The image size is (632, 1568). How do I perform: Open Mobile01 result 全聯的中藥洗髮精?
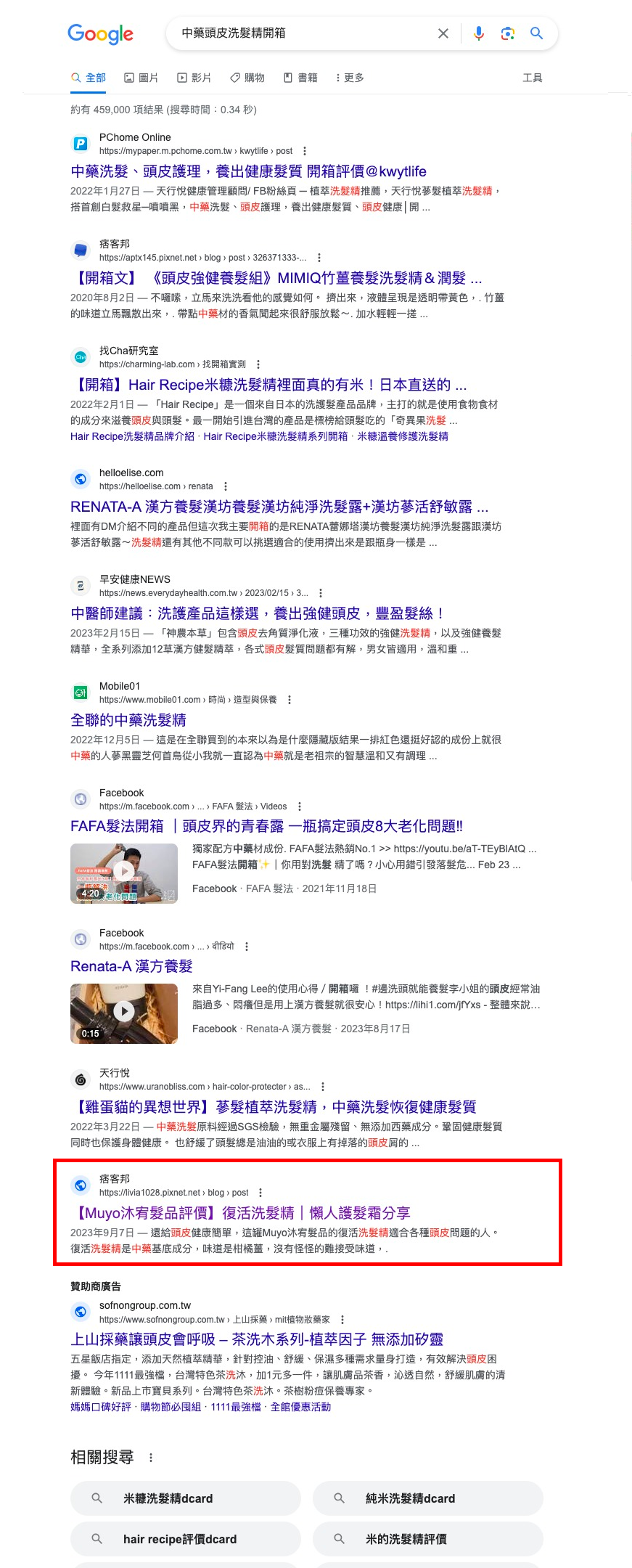(x=128, y=719)
